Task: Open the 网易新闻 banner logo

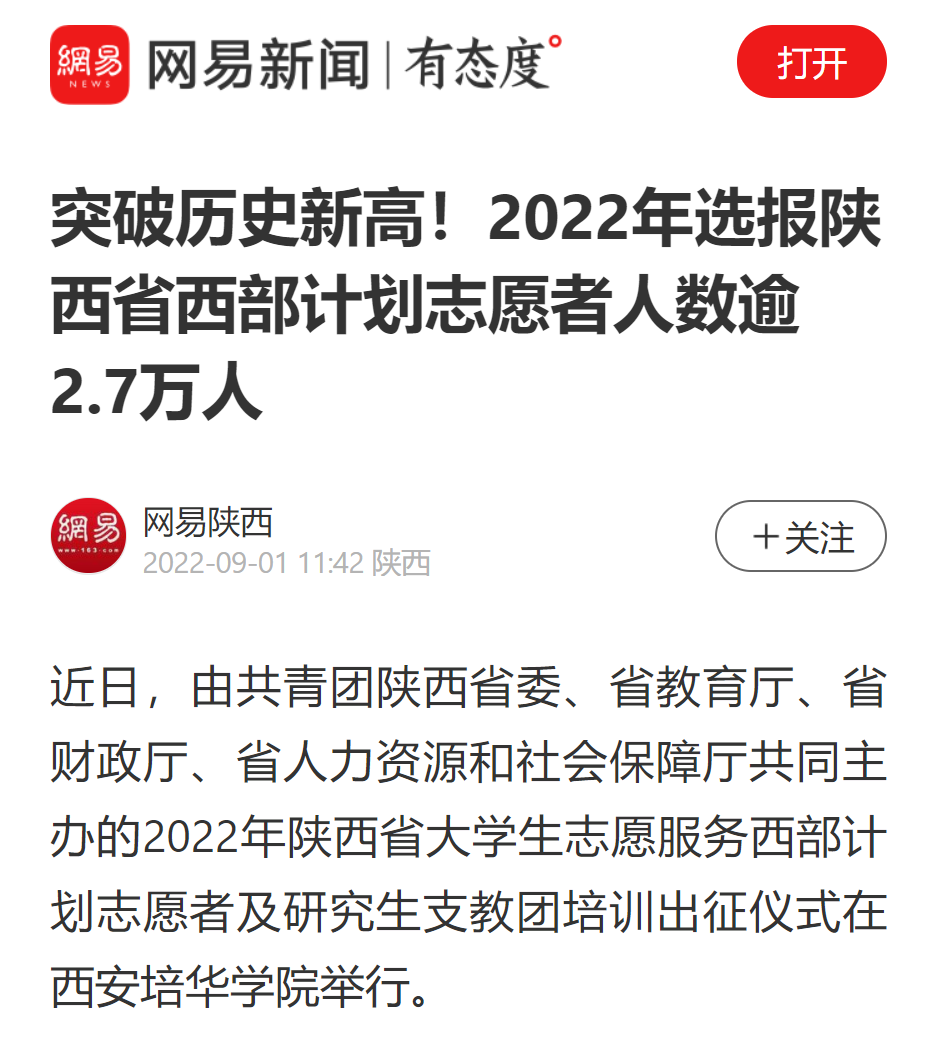Action: (x=90, y=64)
